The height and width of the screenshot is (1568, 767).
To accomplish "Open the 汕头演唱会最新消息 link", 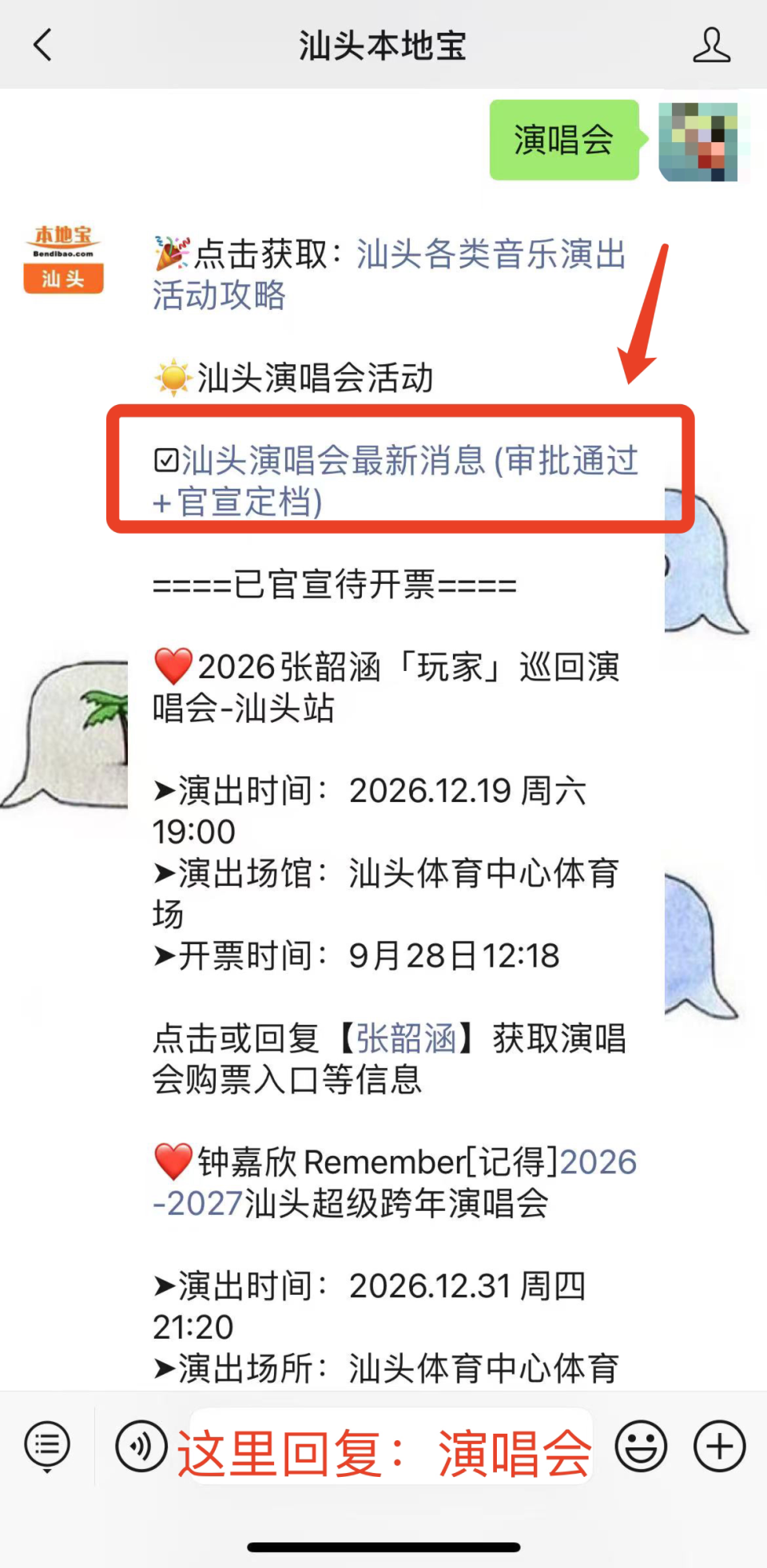I will pos(396,481).
